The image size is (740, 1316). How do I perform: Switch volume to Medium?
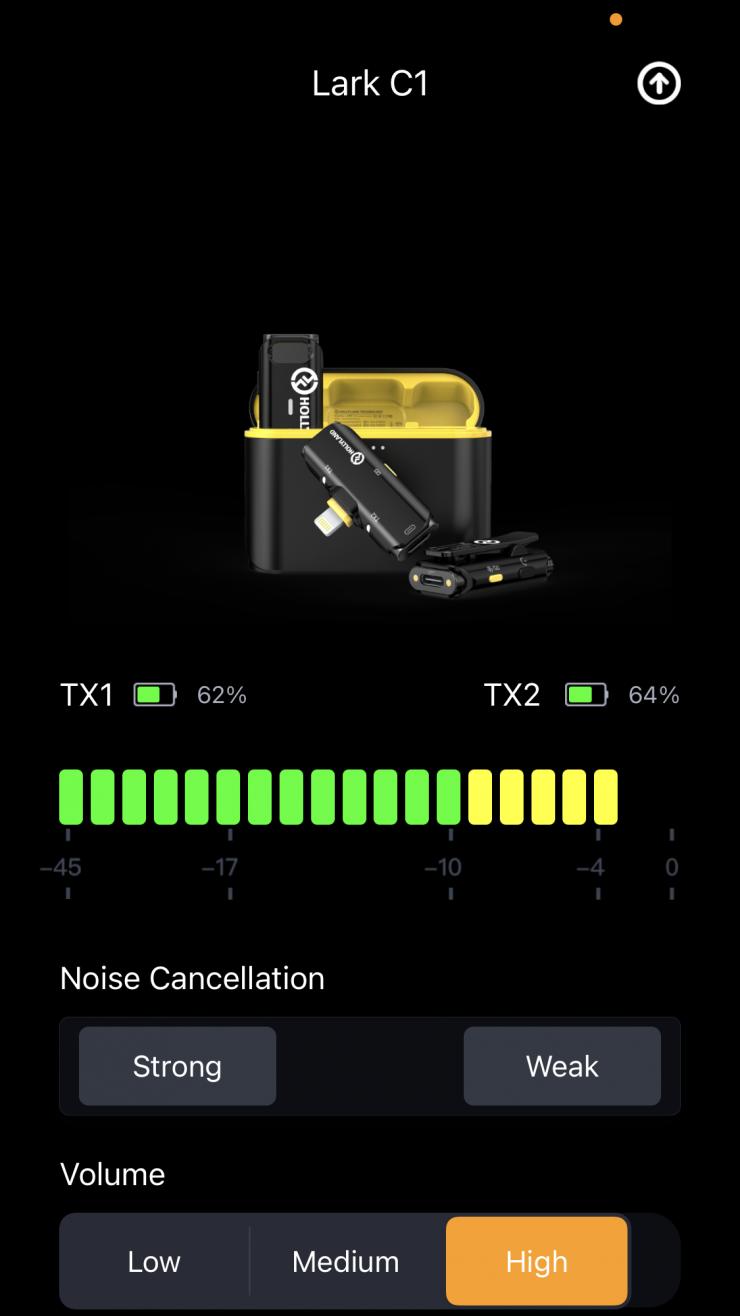346,1261
